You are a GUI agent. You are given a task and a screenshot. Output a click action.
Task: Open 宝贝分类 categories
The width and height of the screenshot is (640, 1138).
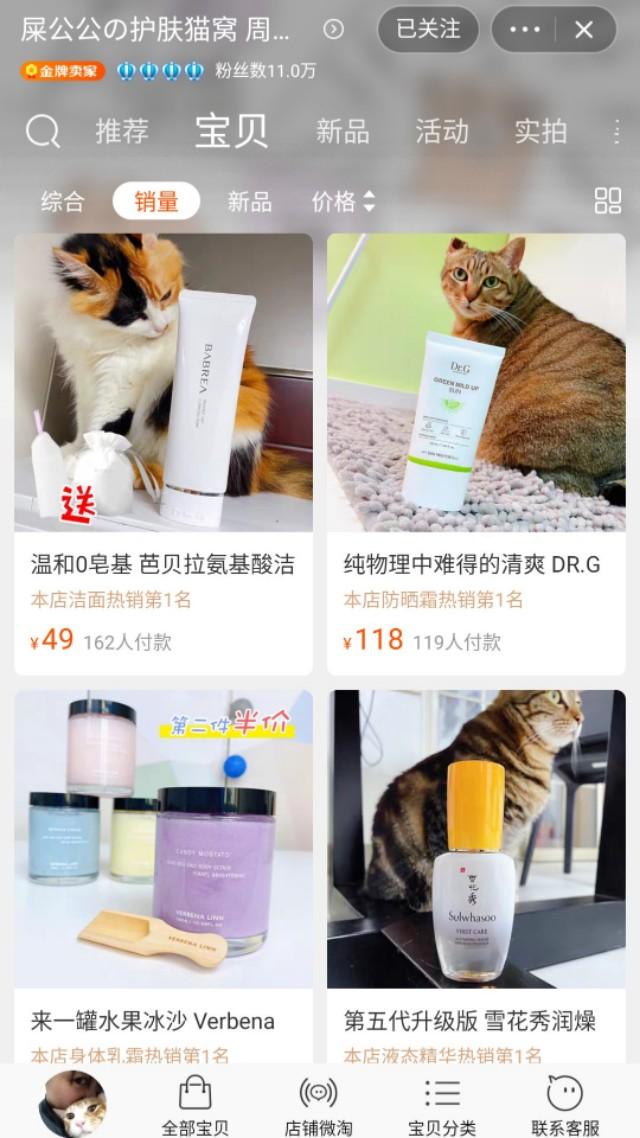click(441, 1106)
